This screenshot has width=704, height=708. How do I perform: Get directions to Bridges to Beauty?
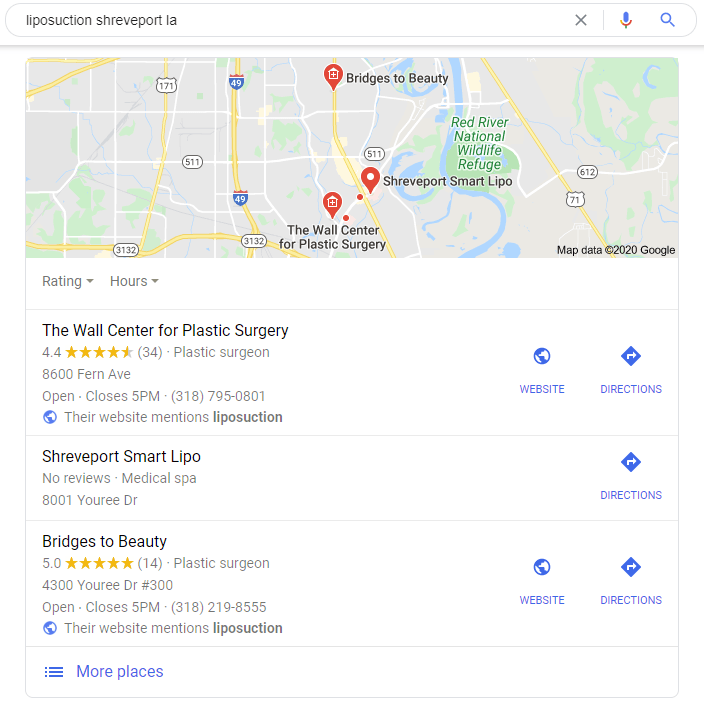tap(630, 579)
